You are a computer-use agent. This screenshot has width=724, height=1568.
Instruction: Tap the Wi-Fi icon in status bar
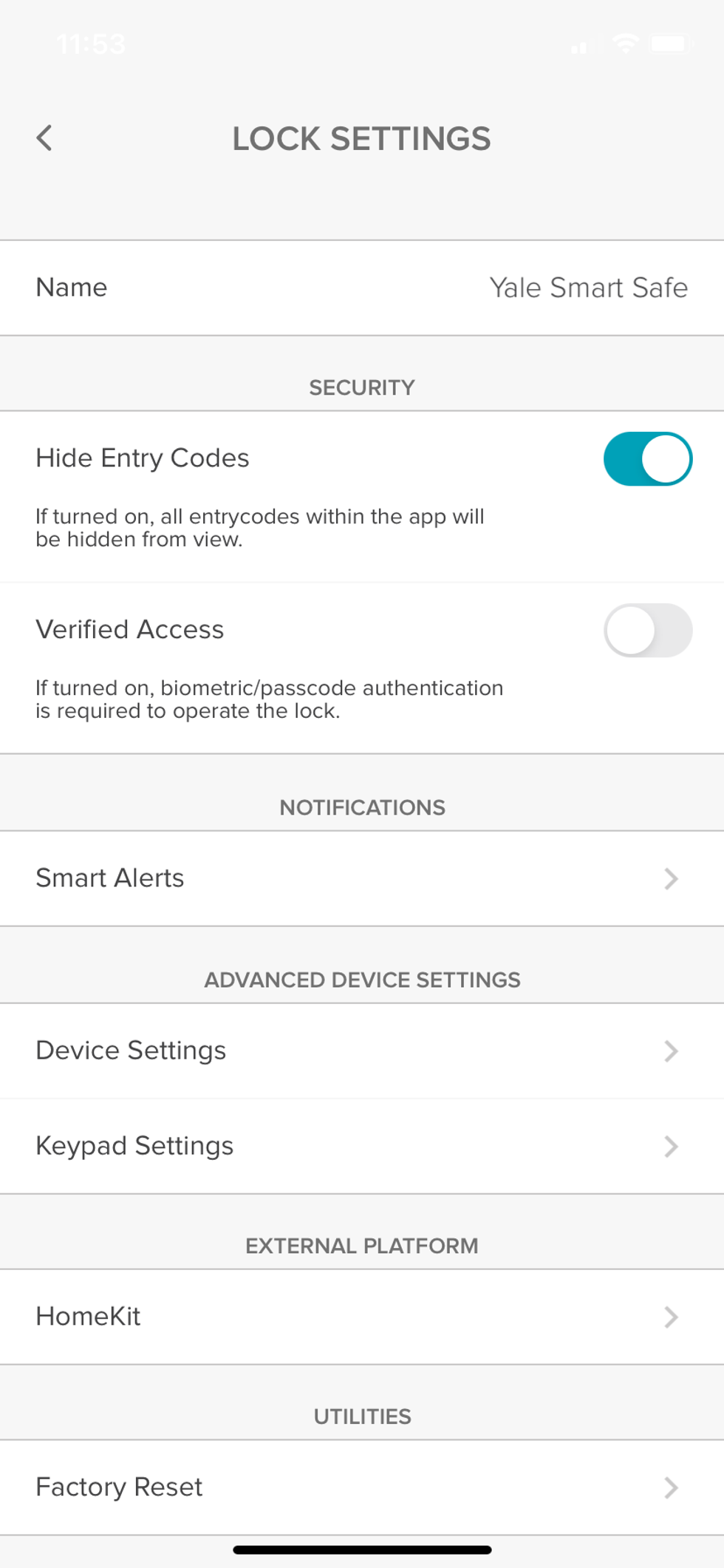click(x=624, y=44)
